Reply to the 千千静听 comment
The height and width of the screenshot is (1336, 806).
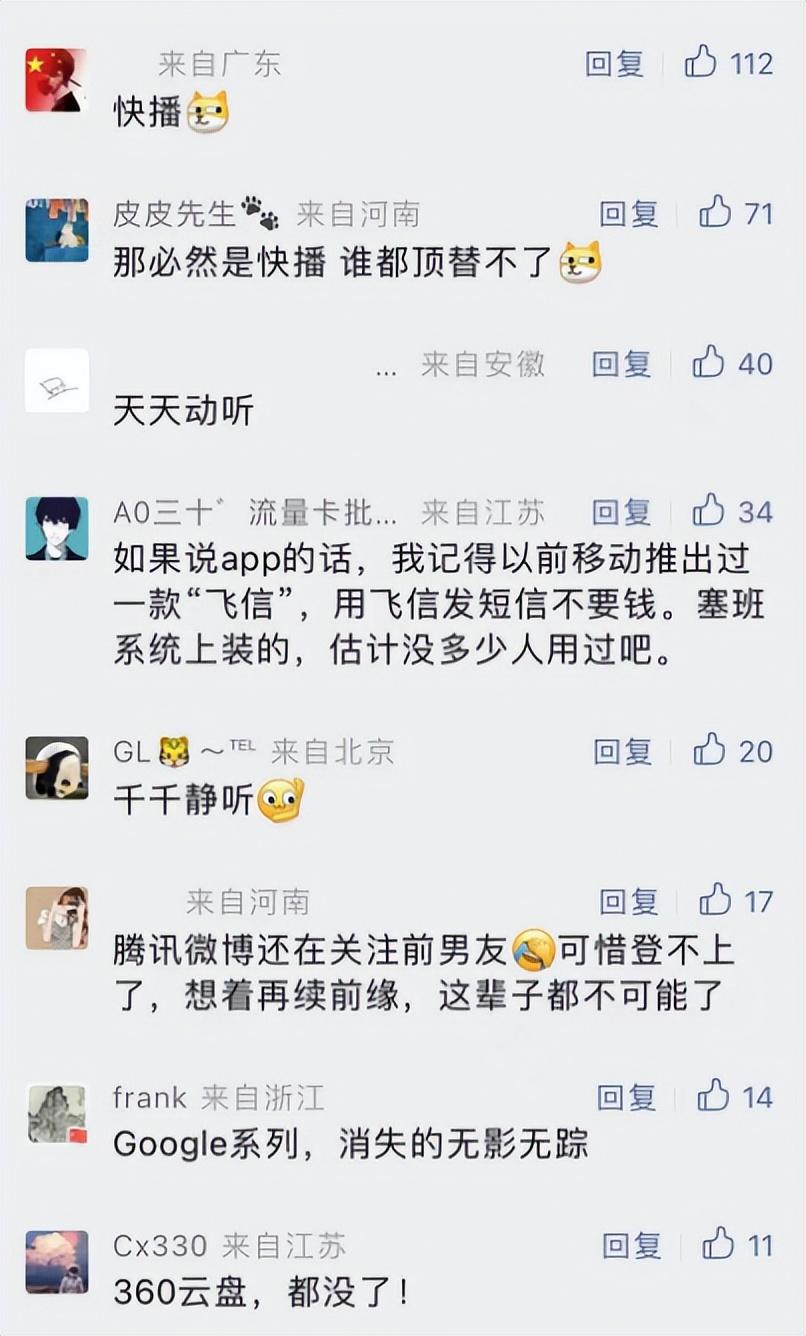pos(622,751)
